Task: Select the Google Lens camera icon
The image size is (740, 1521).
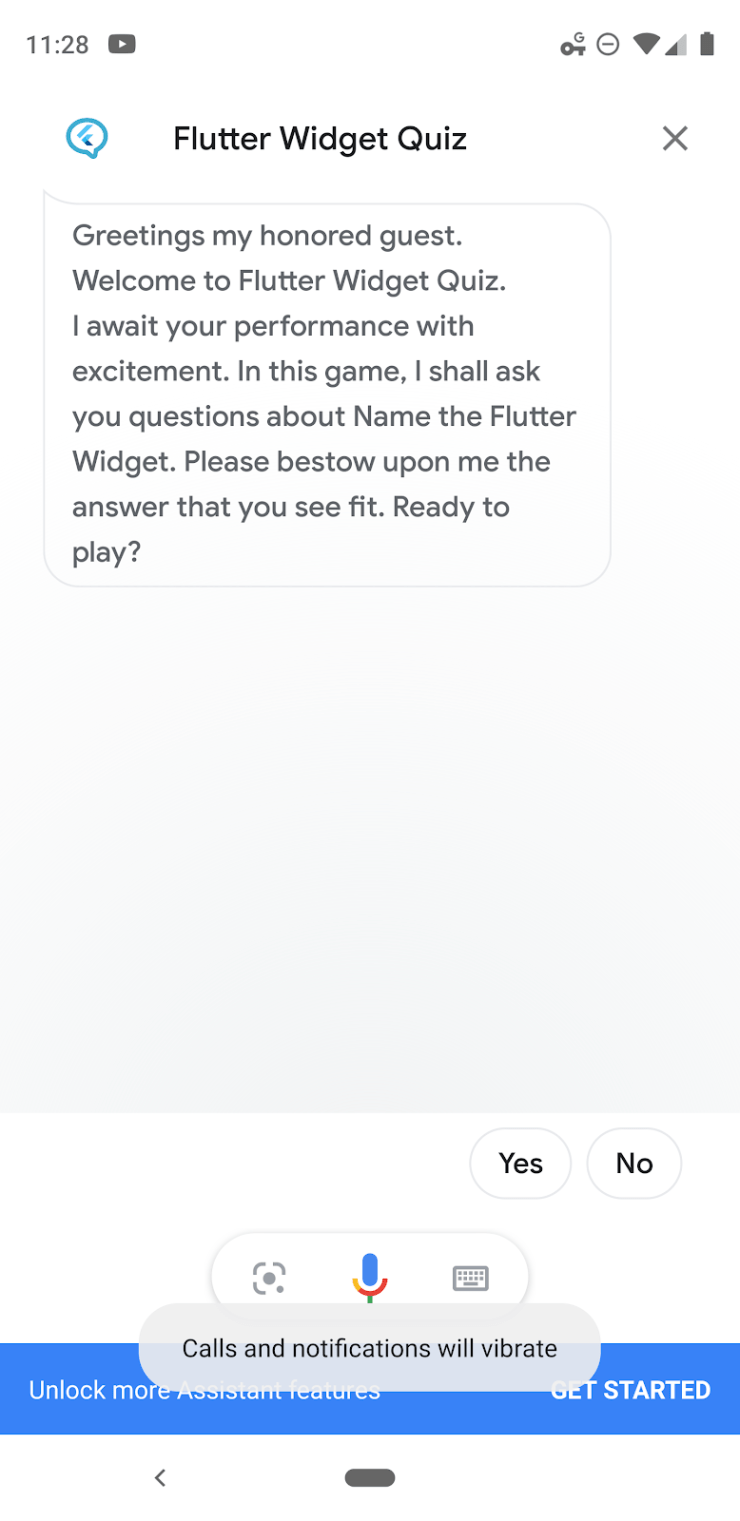Action: pos(269,1276)
